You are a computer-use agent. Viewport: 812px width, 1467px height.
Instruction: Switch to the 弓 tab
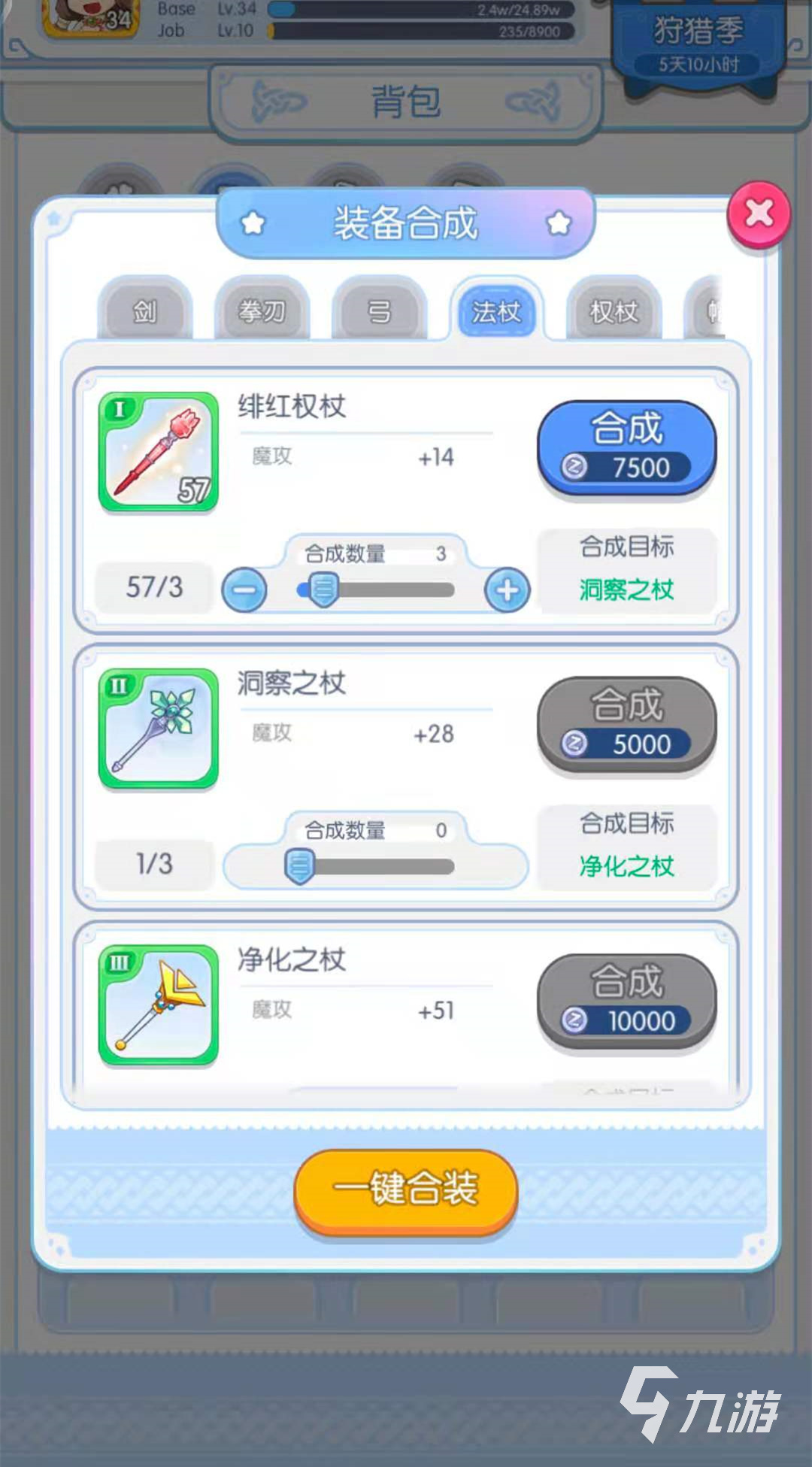379,311
